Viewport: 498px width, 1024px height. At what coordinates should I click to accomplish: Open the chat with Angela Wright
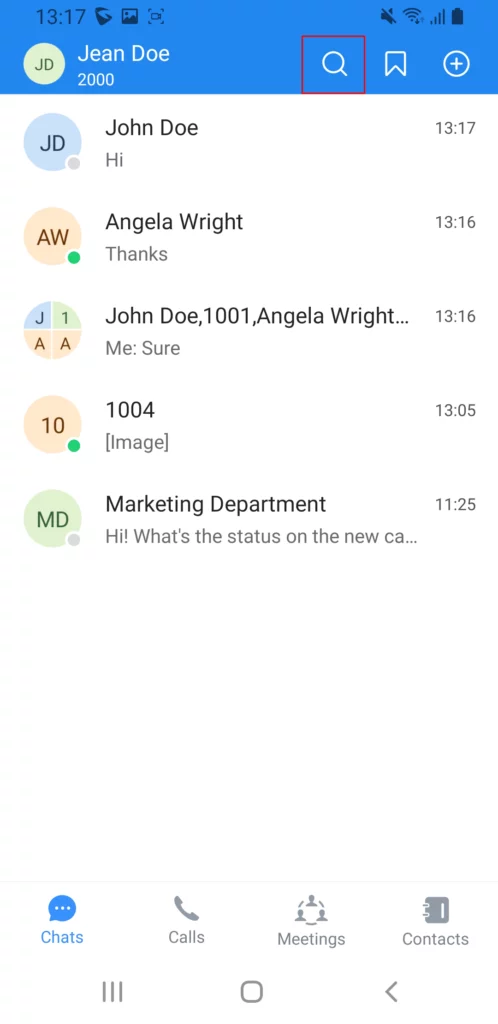[249, 236]
